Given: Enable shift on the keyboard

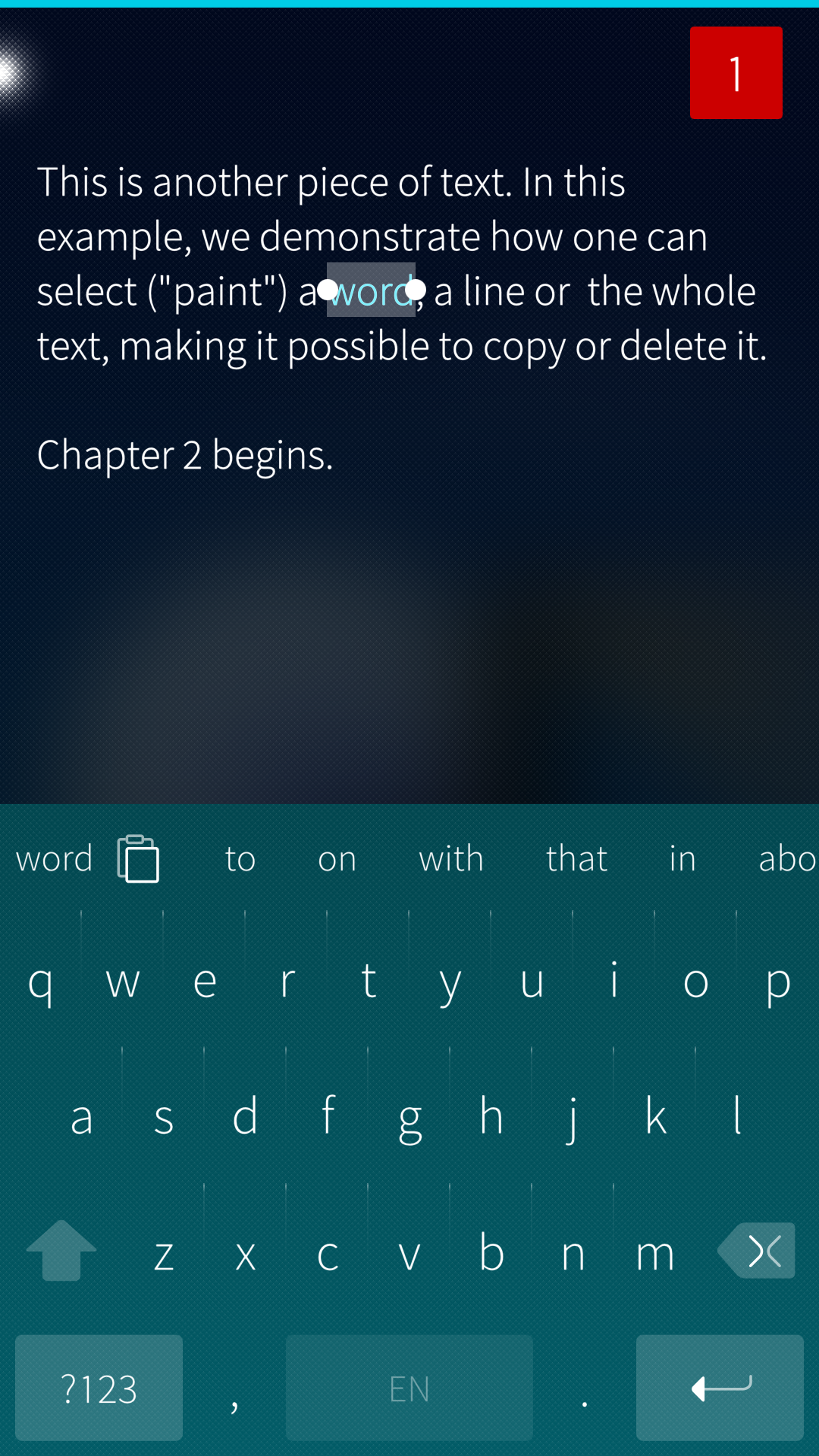Looking at the screenshot, I should pos(61,1251).
